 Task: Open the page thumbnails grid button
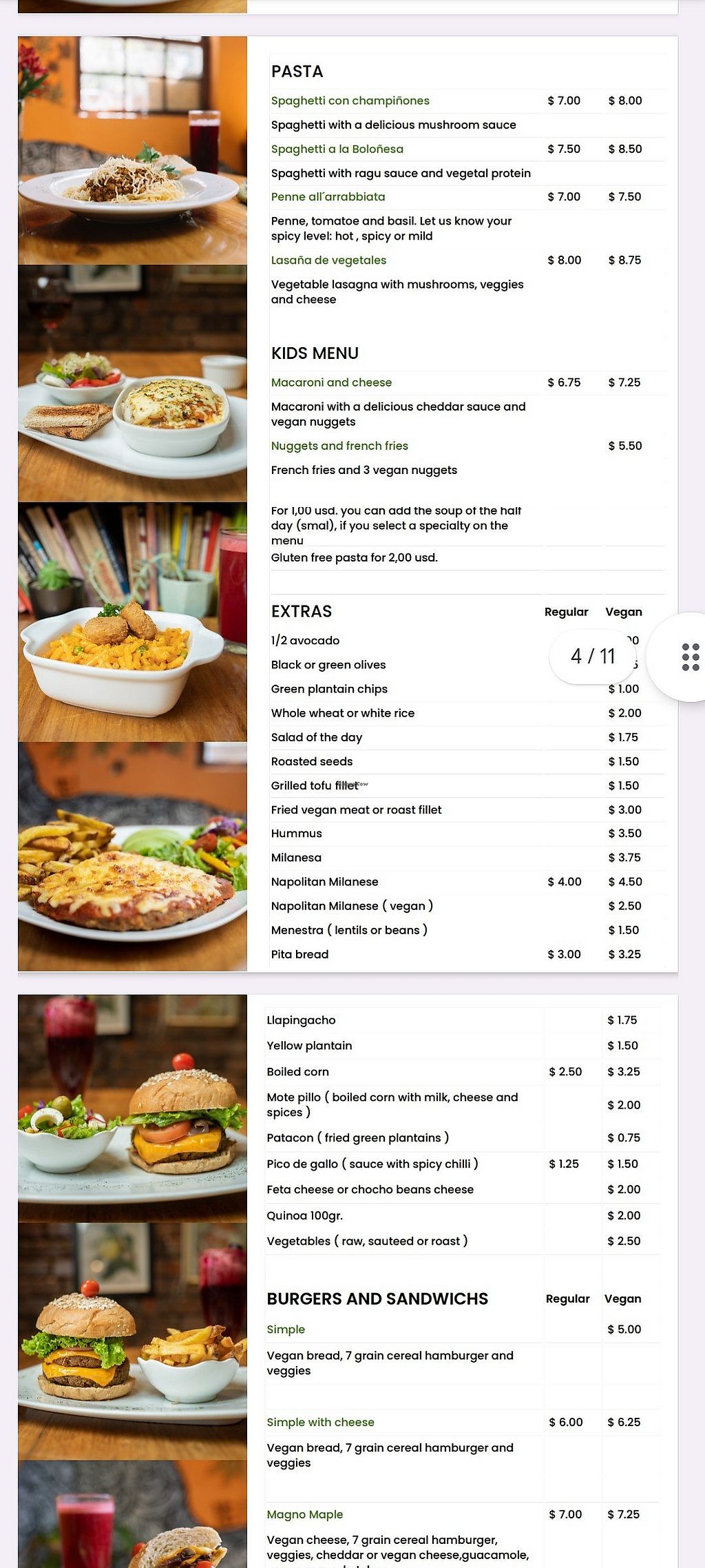(x=690, y=657)
